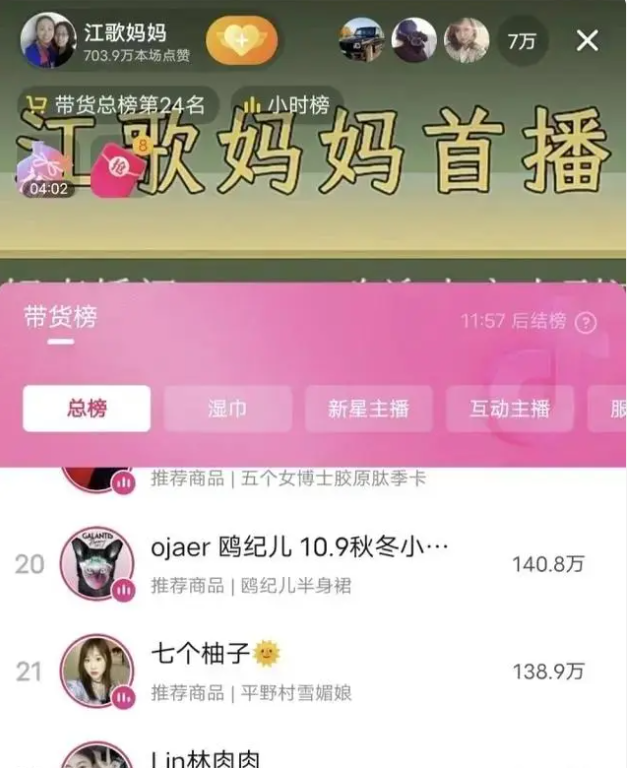Screen dimensions: 627x768
Task: Switch to the 互动主播 tab
Action: coord(510,408)
